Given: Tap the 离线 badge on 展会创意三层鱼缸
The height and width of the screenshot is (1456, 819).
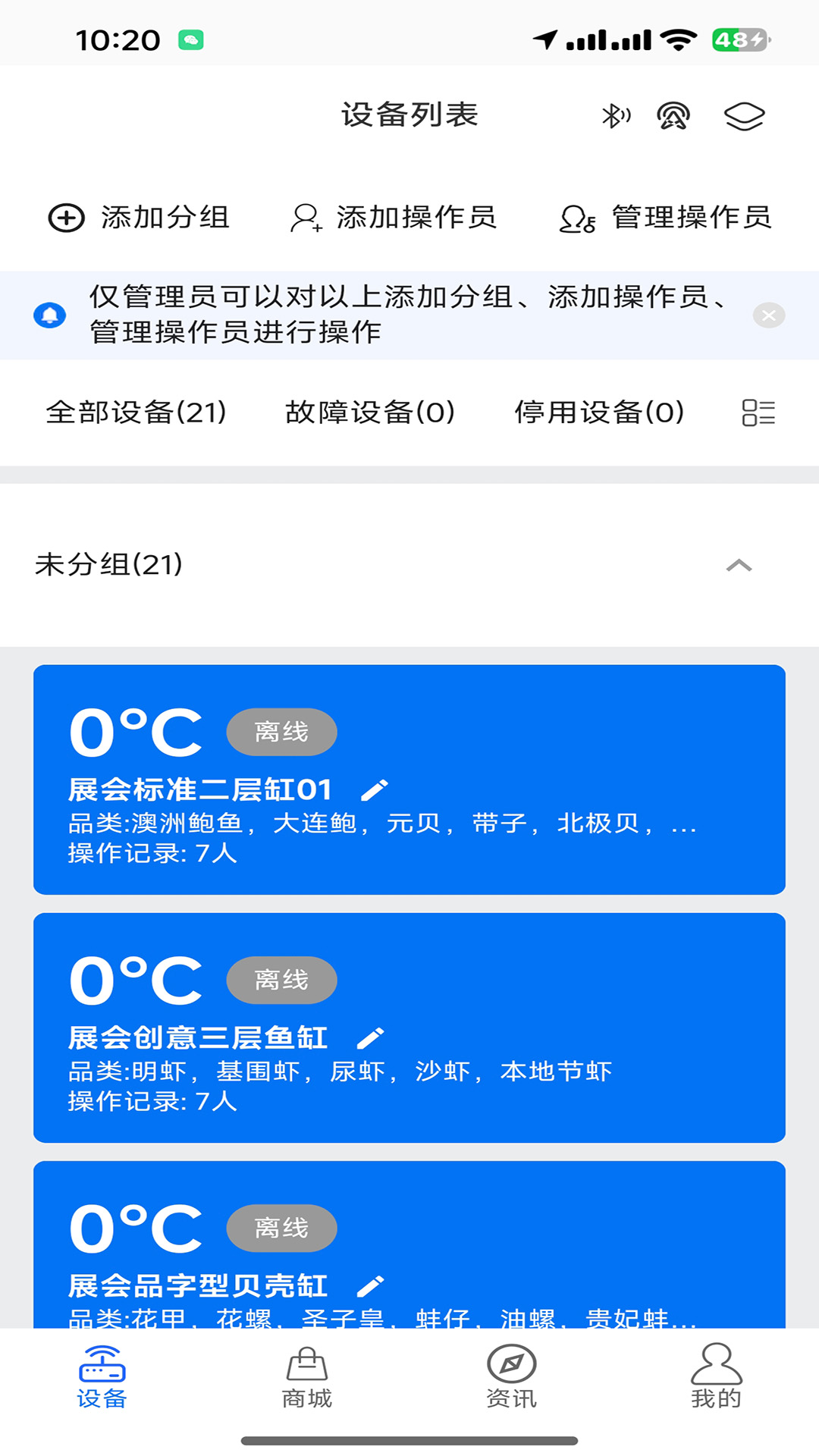Looking at the screenshot, I should (281, 980).
